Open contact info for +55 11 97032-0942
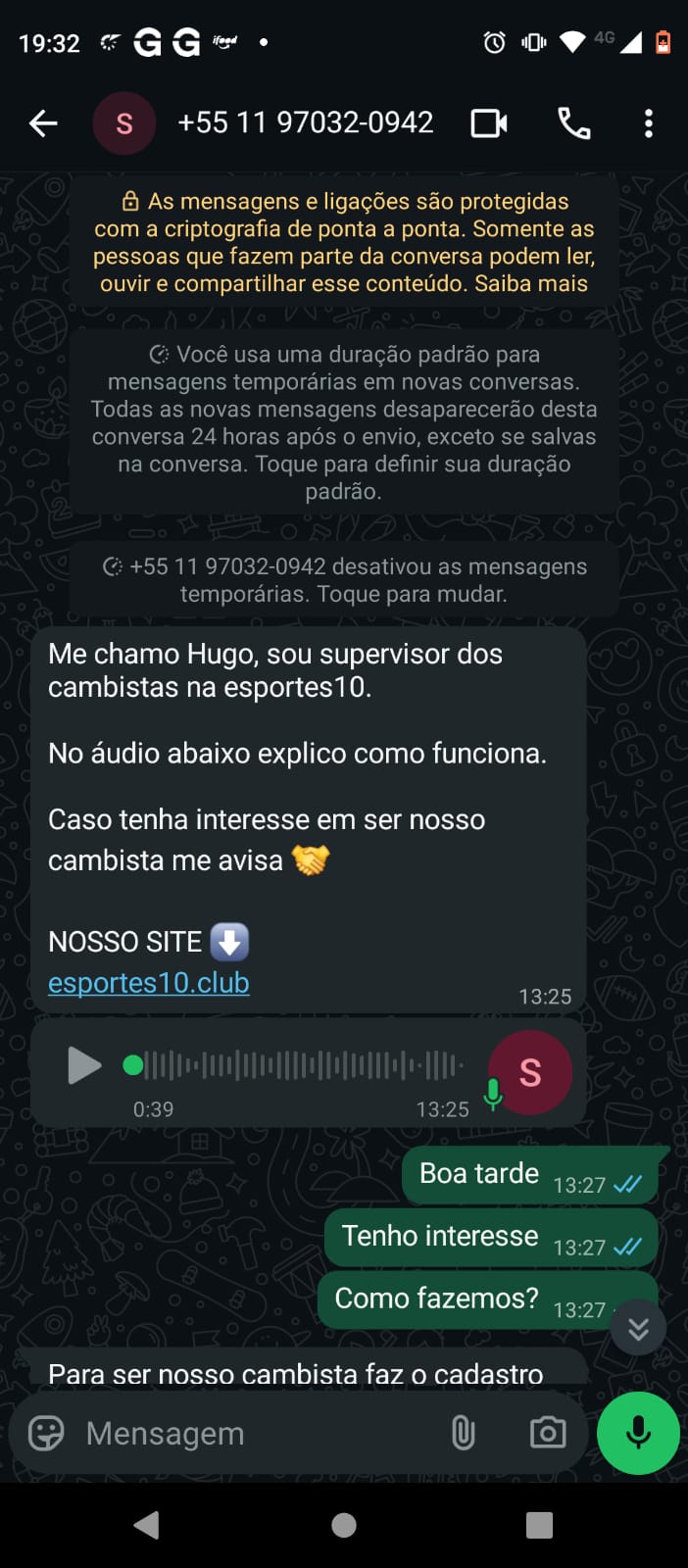688x1568 pixels. 305,123
